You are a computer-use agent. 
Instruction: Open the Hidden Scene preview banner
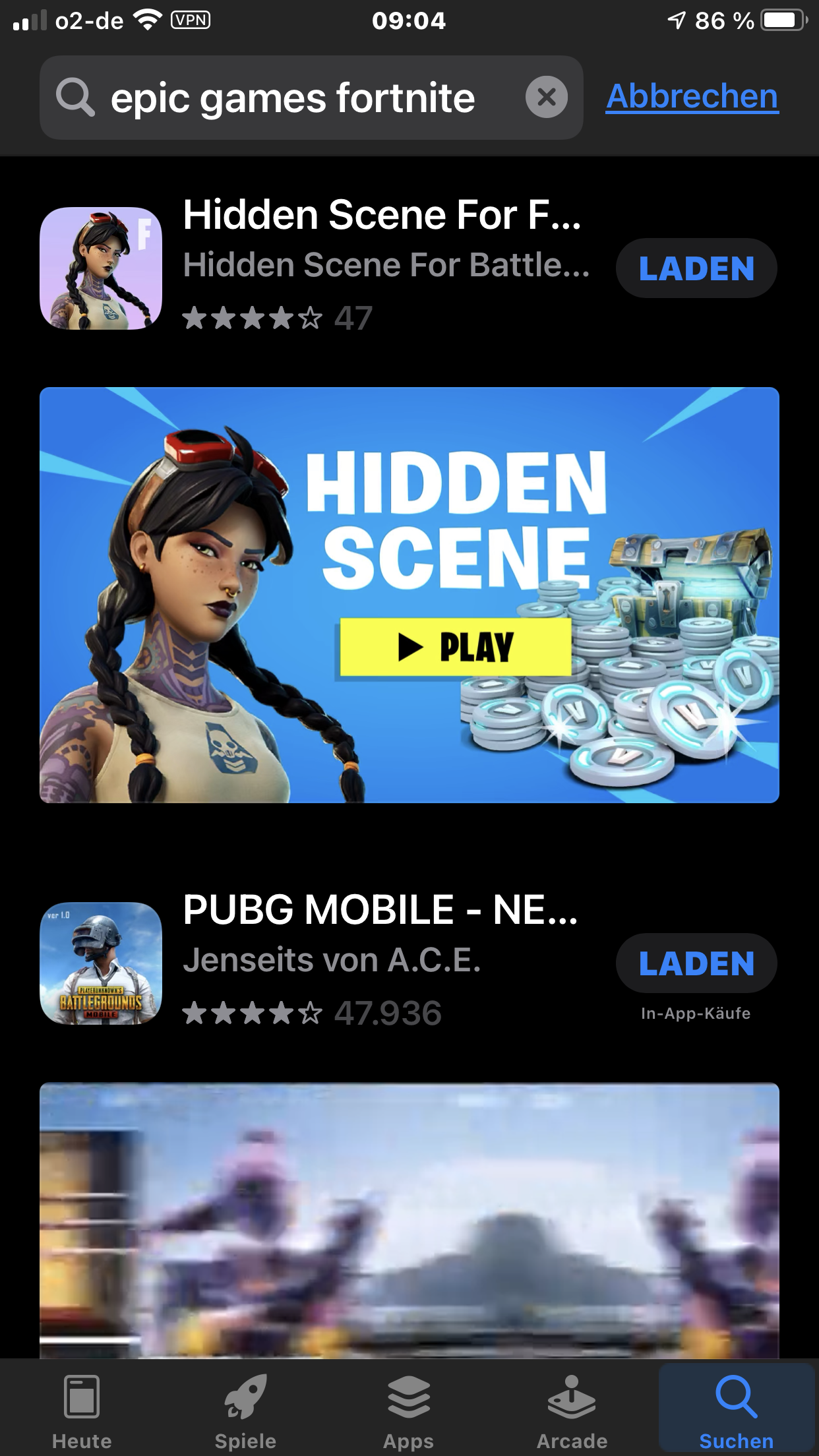click(409, 595)
